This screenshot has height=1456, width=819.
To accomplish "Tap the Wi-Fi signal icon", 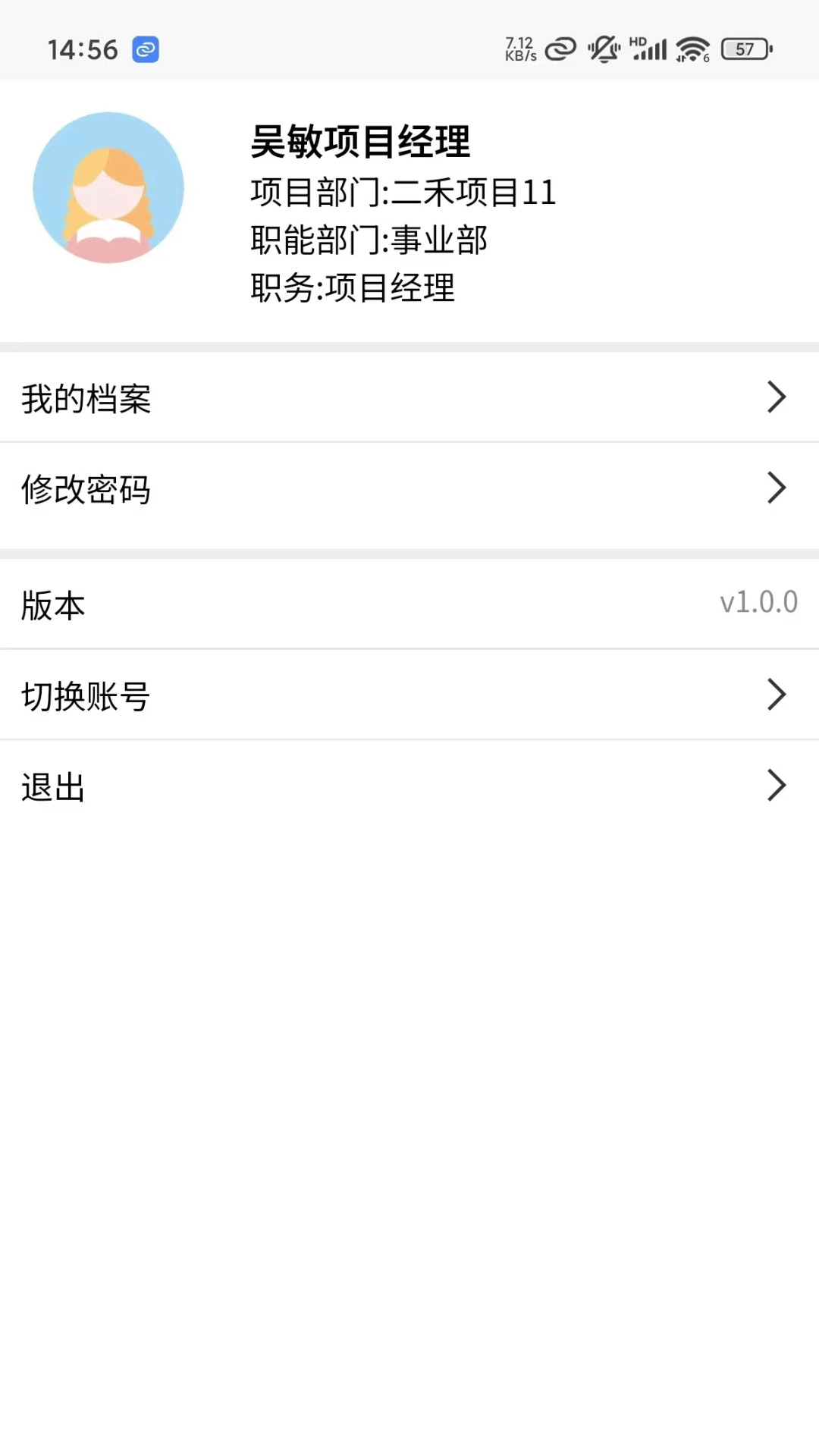I will [690, 48].
